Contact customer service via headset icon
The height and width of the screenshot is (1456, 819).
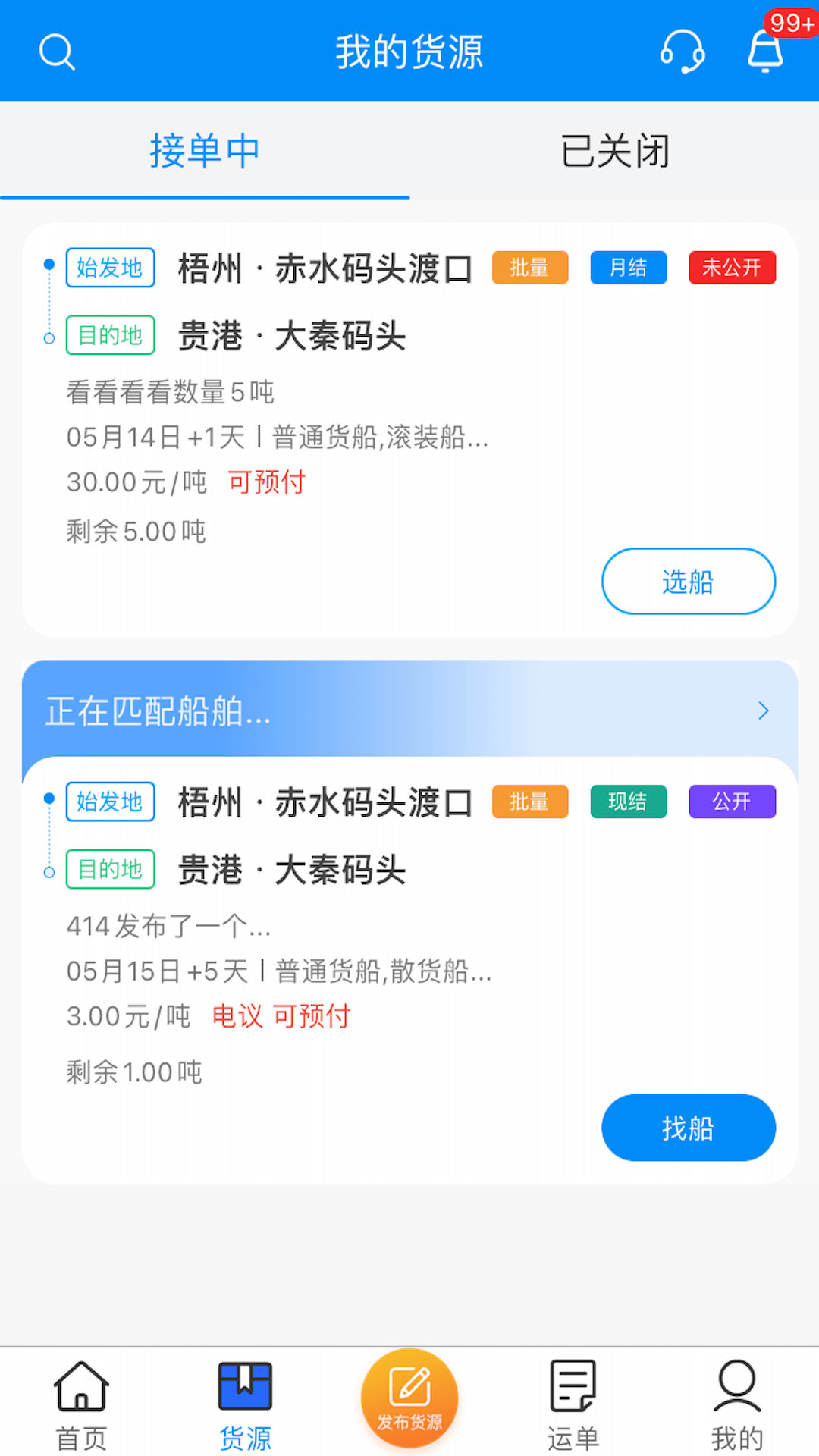[682, 52]
